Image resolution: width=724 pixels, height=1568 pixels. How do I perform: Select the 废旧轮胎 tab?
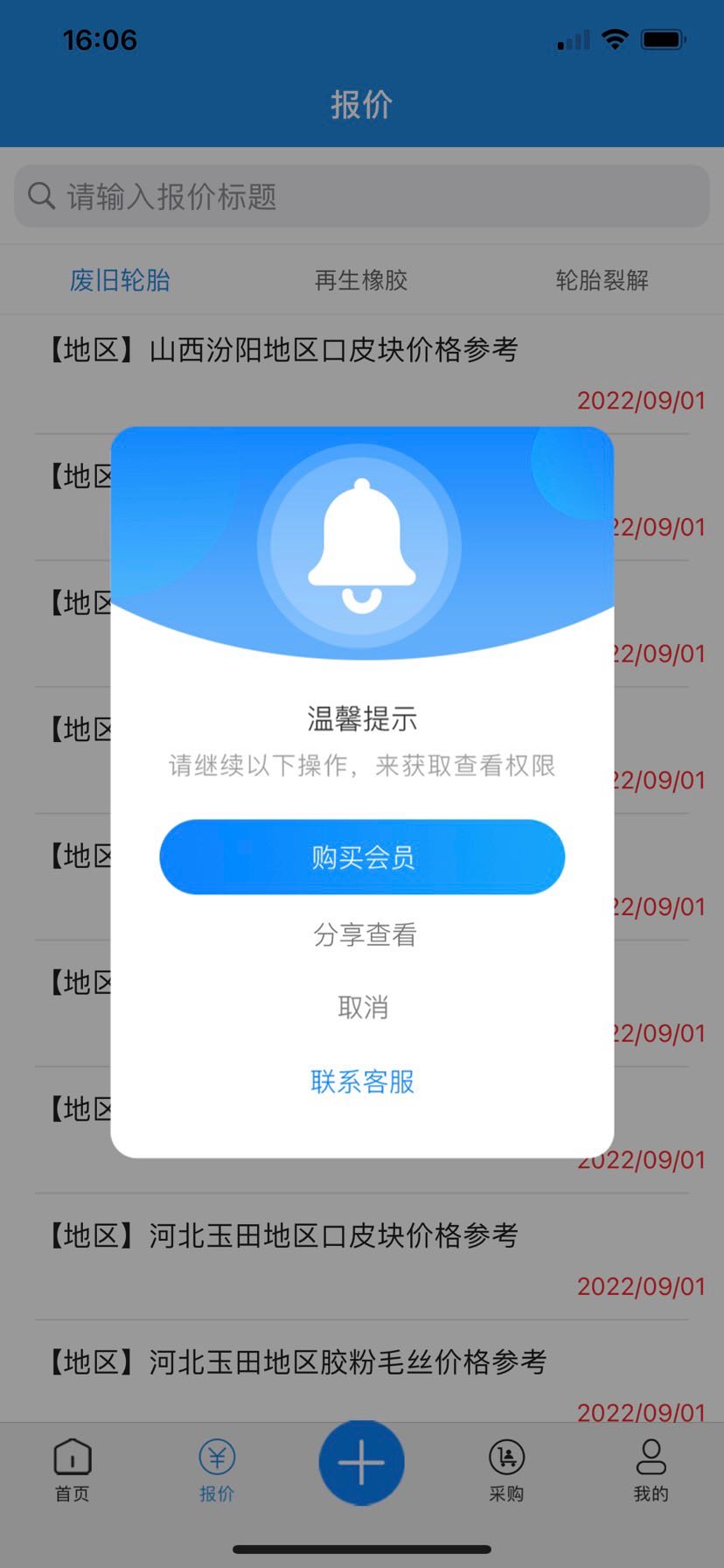(120, 280)
